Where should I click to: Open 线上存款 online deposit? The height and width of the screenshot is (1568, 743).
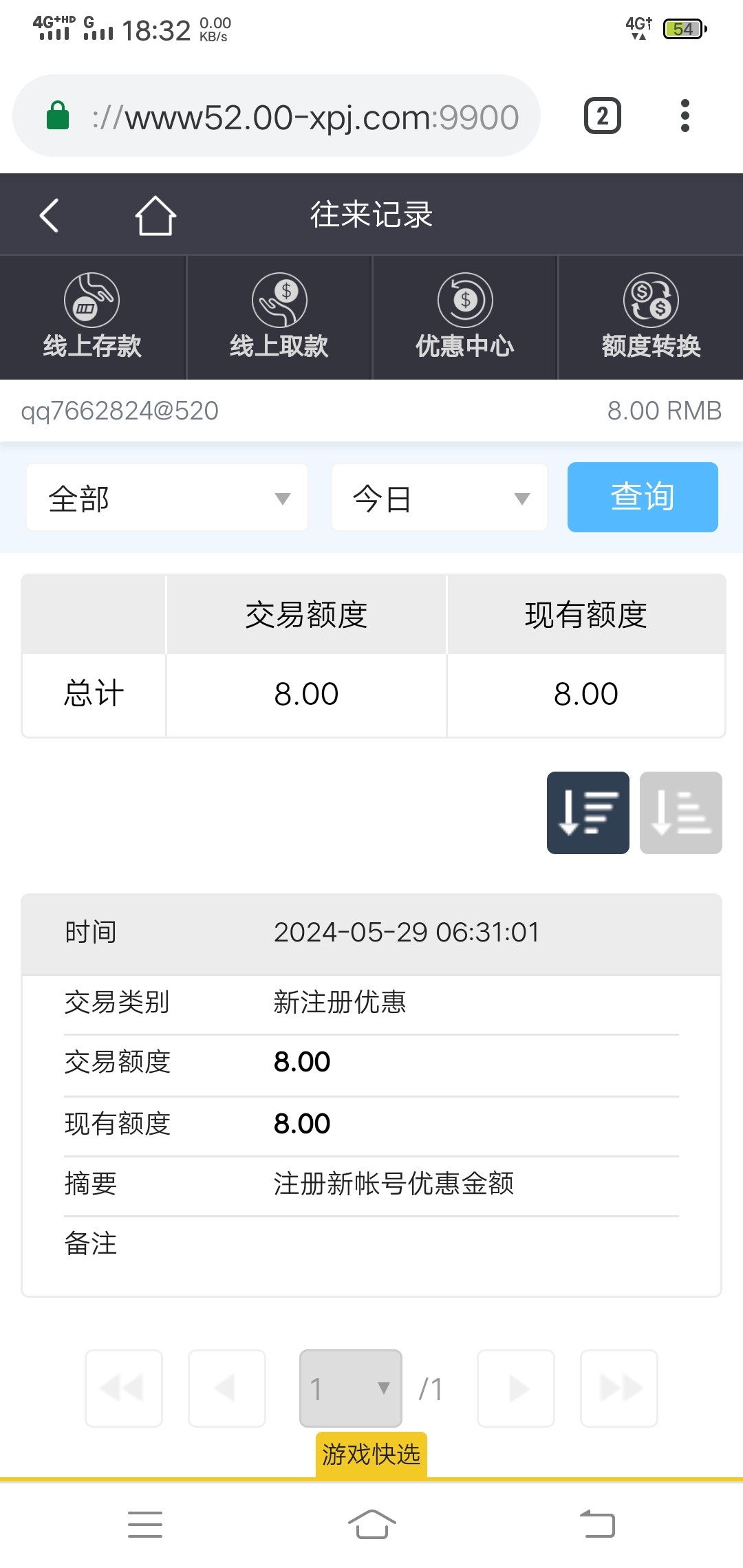coord(92,317)
